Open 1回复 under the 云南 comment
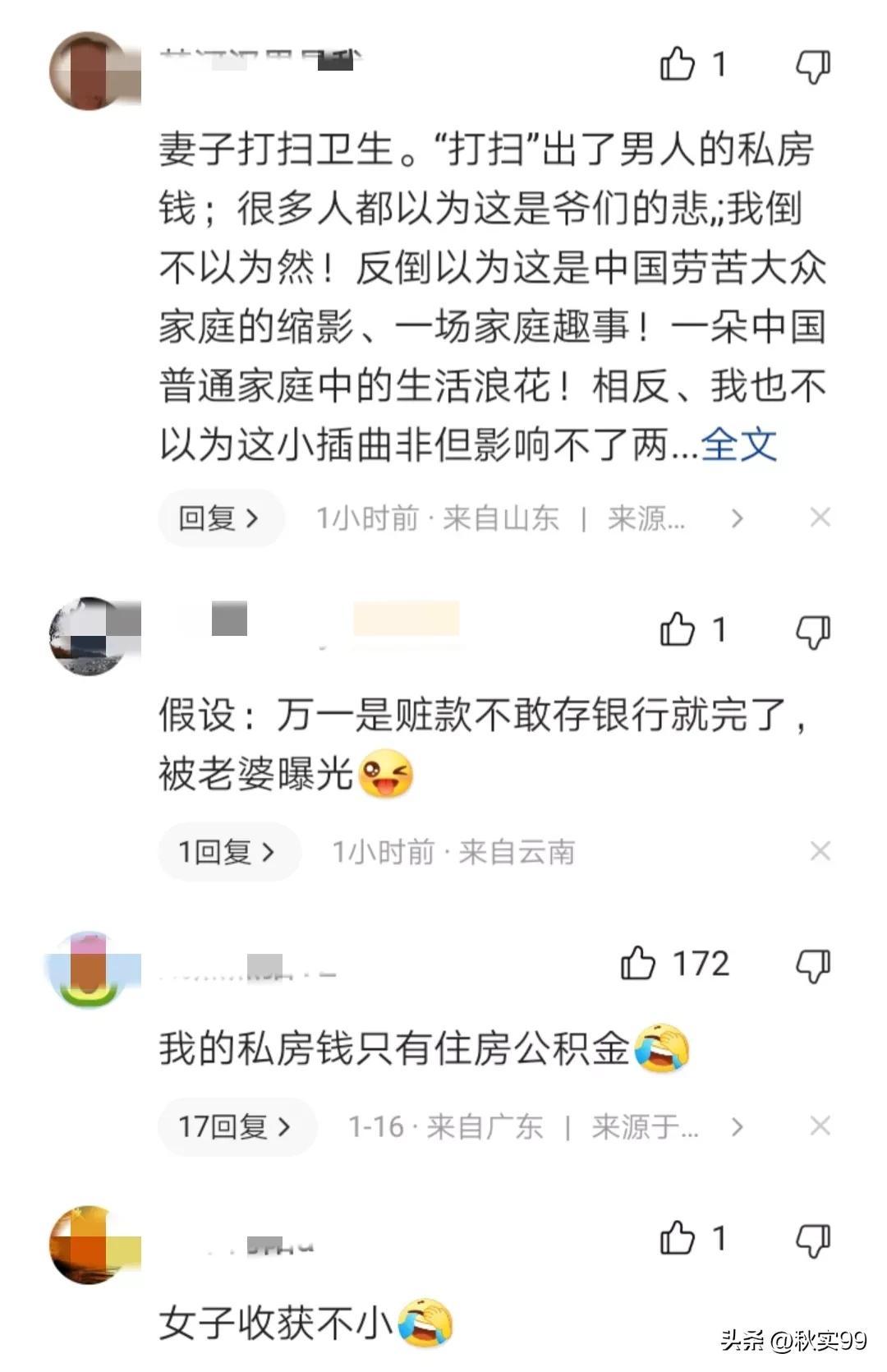 point(227,852)
